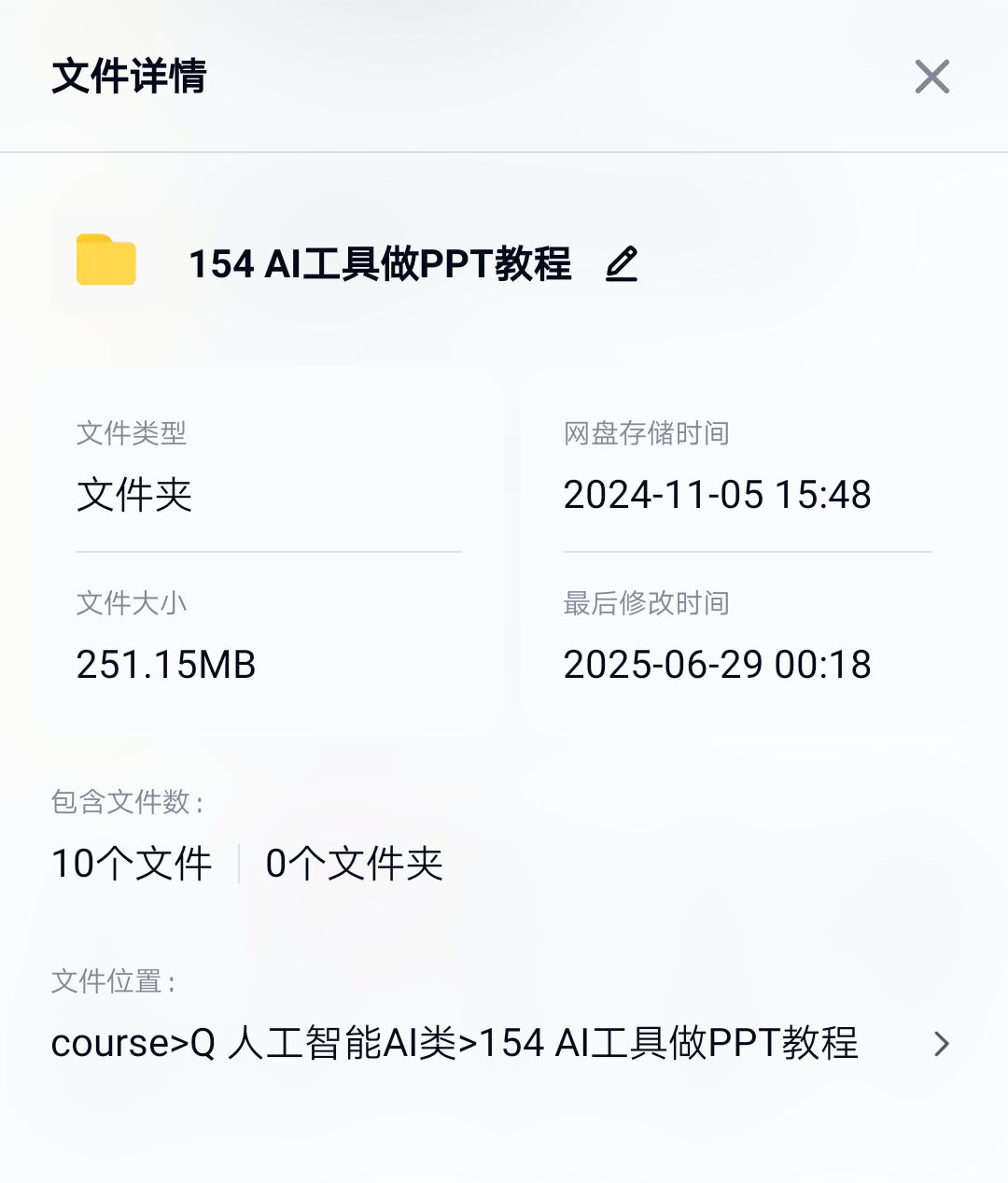
Task: Open the file location path chevron
Action: [x=942, y=1043]
